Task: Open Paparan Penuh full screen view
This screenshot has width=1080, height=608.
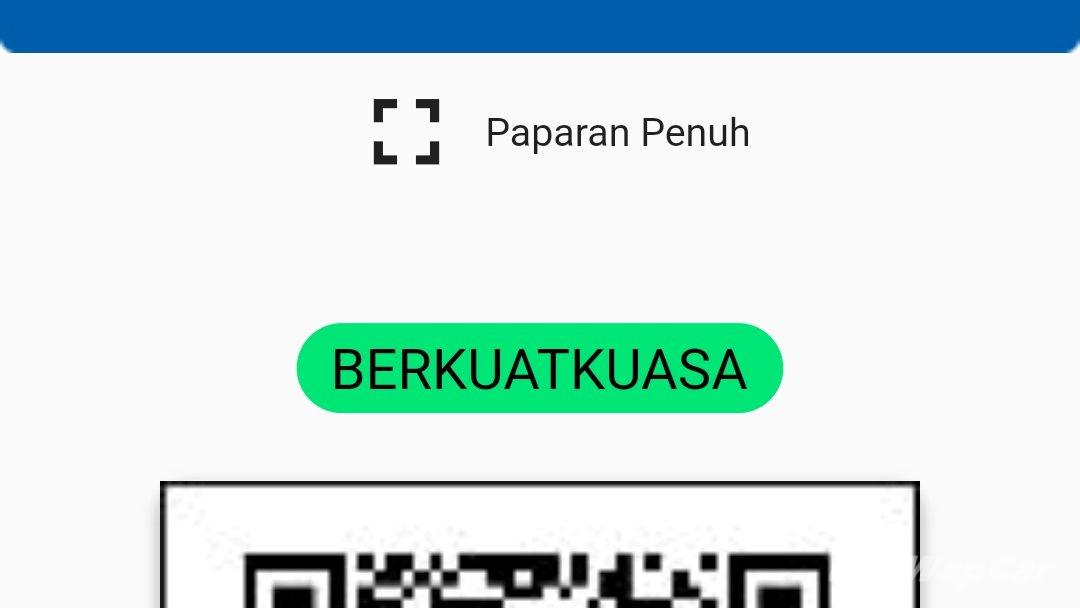Action: tap(560, 132)
